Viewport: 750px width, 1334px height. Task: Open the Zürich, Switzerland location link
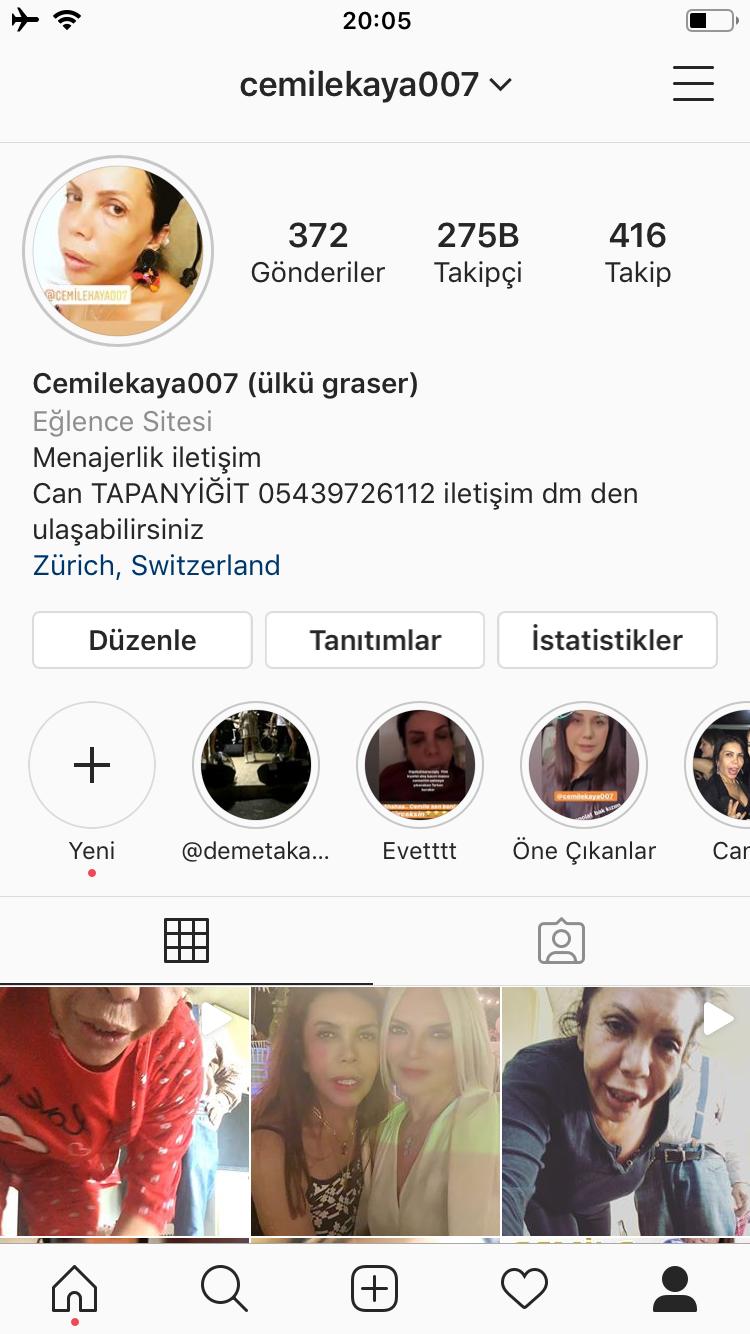tap(156, 565)
